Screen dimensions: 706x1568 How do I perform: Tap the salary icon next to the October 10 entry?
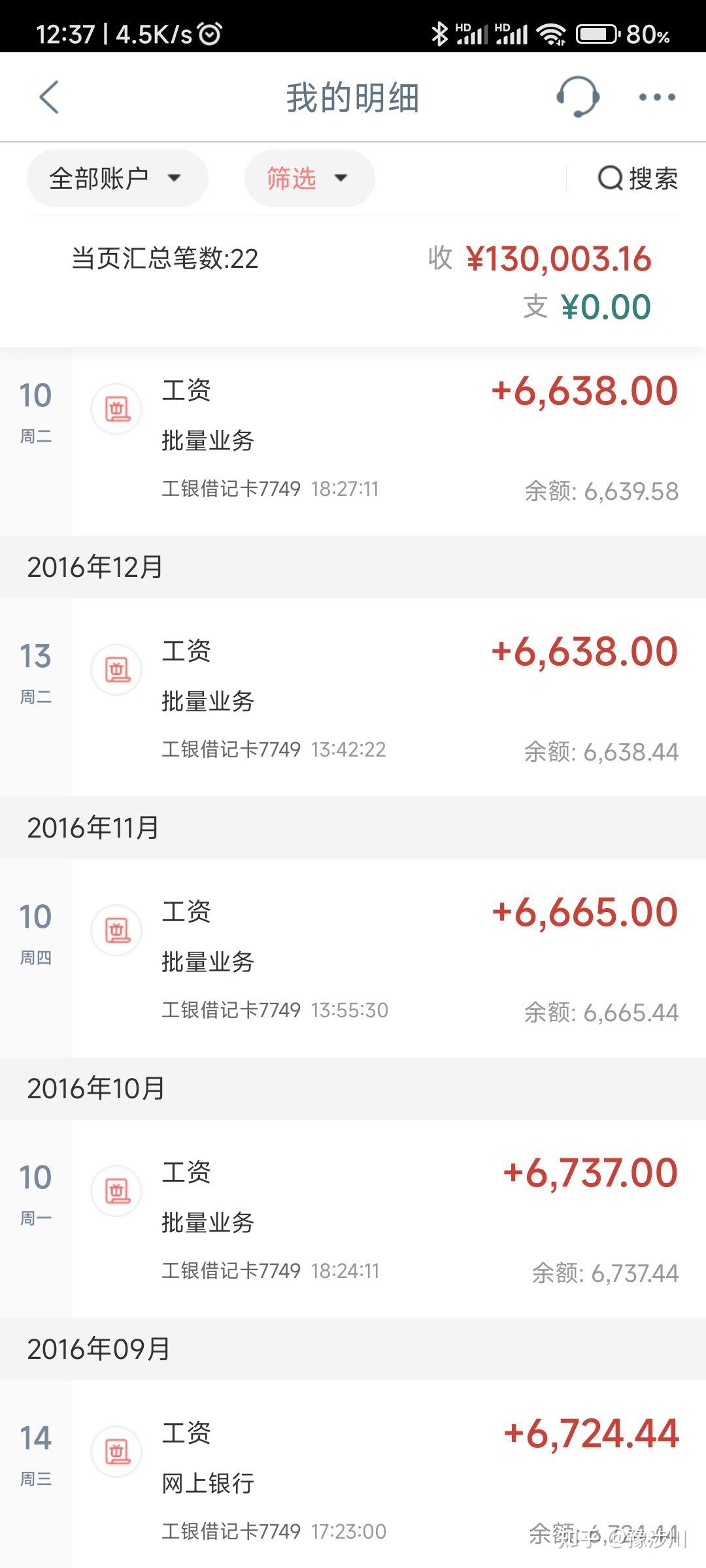[116, 1190]
